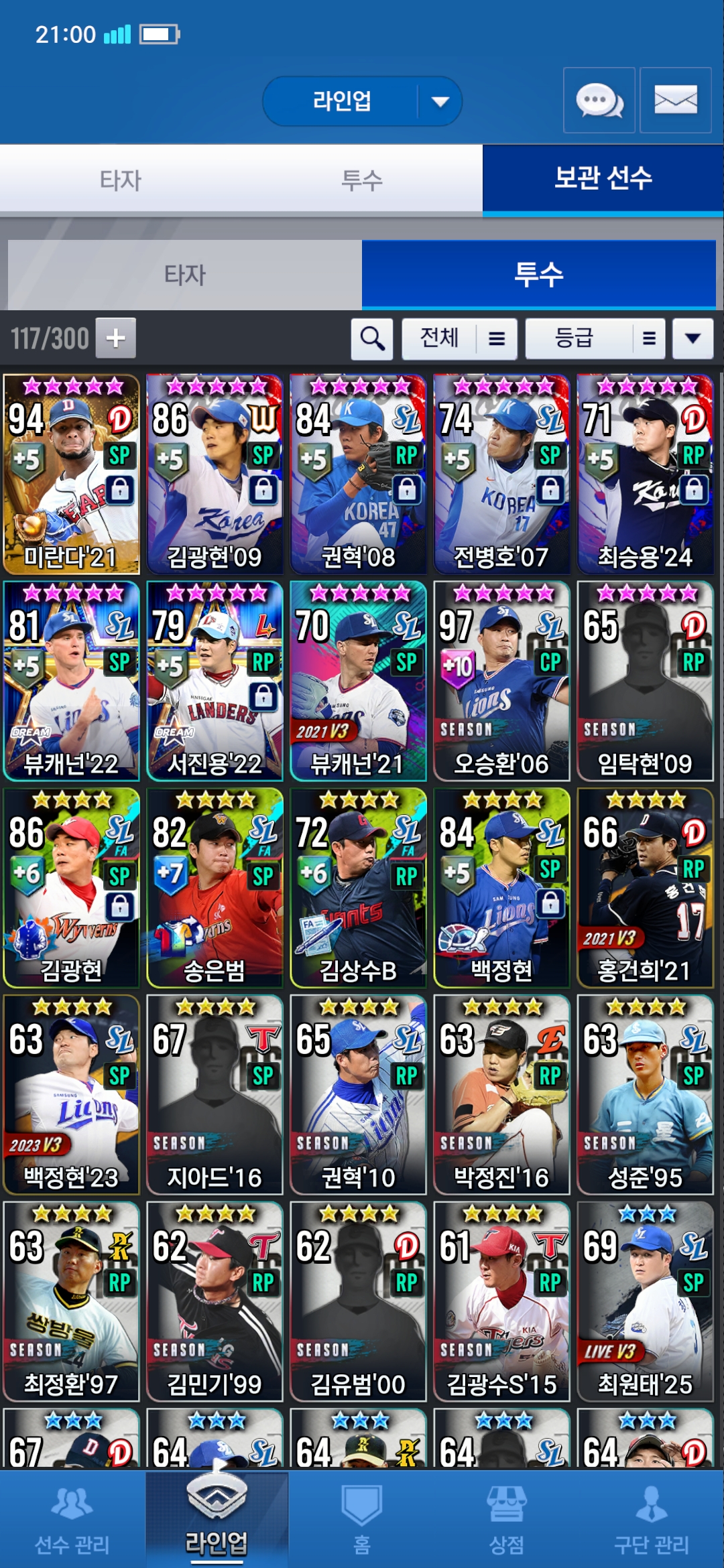The image size is (724, 1568).
Task: Switch to the top 투수 tab
Action: (x=362, y=180)
